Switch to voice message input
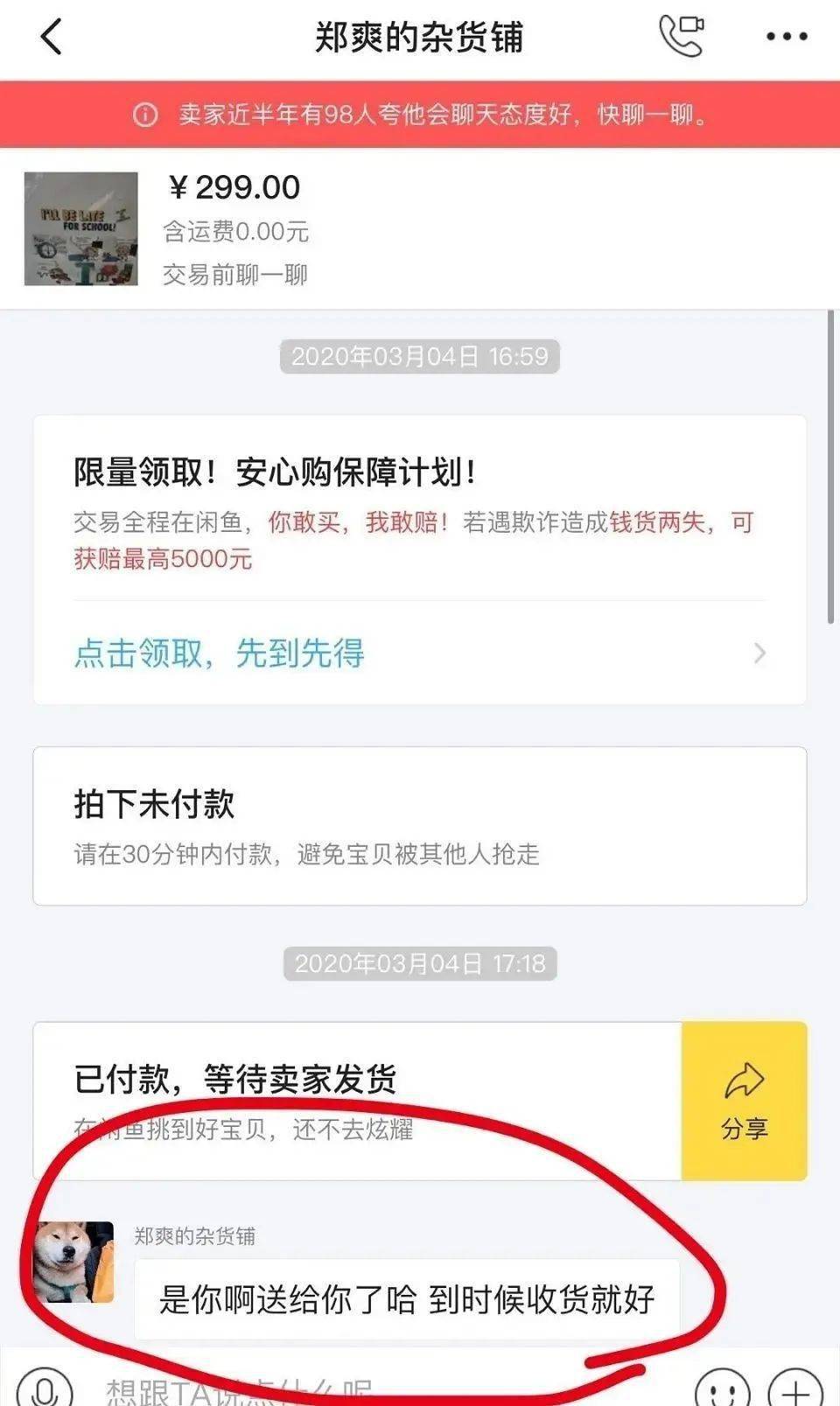Screen dimensions: 840x1406 (x=44, y=1389)
